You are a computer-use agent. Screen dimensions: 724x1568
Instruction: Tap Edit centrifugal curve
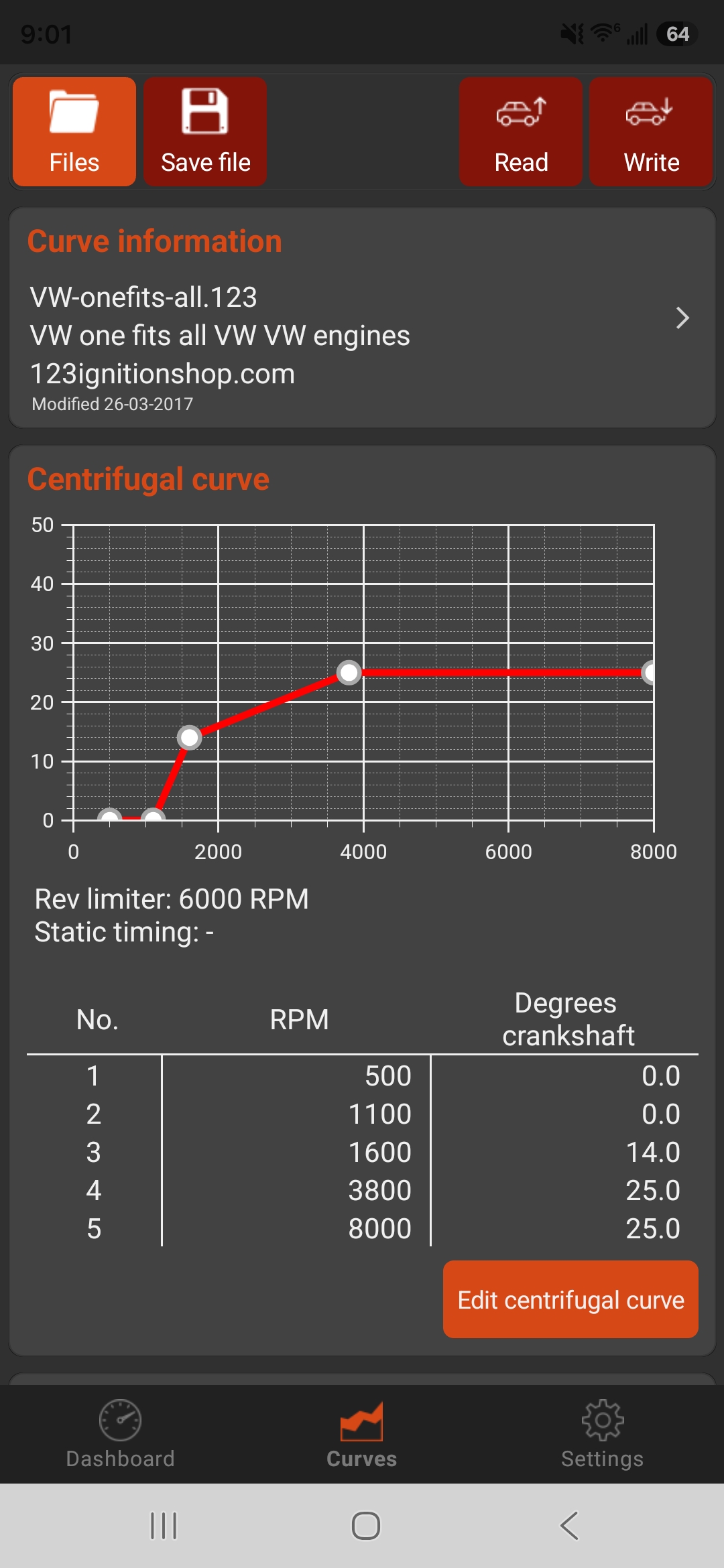pyautogui.click(x=570, y=1299)
